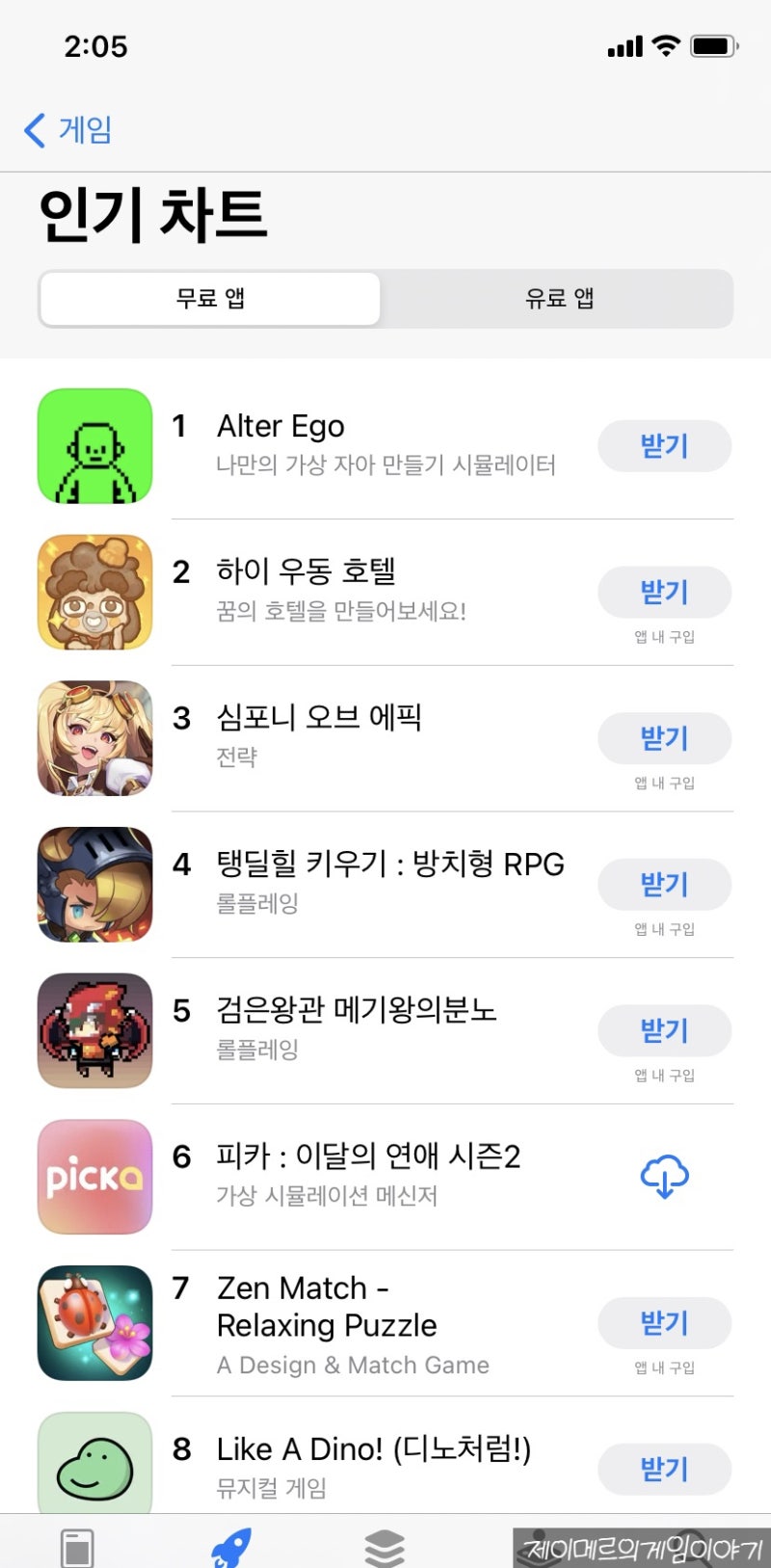Viewport: 771px width, 1568px height.
Task: Tap the 탱딜힐 키우기 knight icon
Action: pos(93,884)
